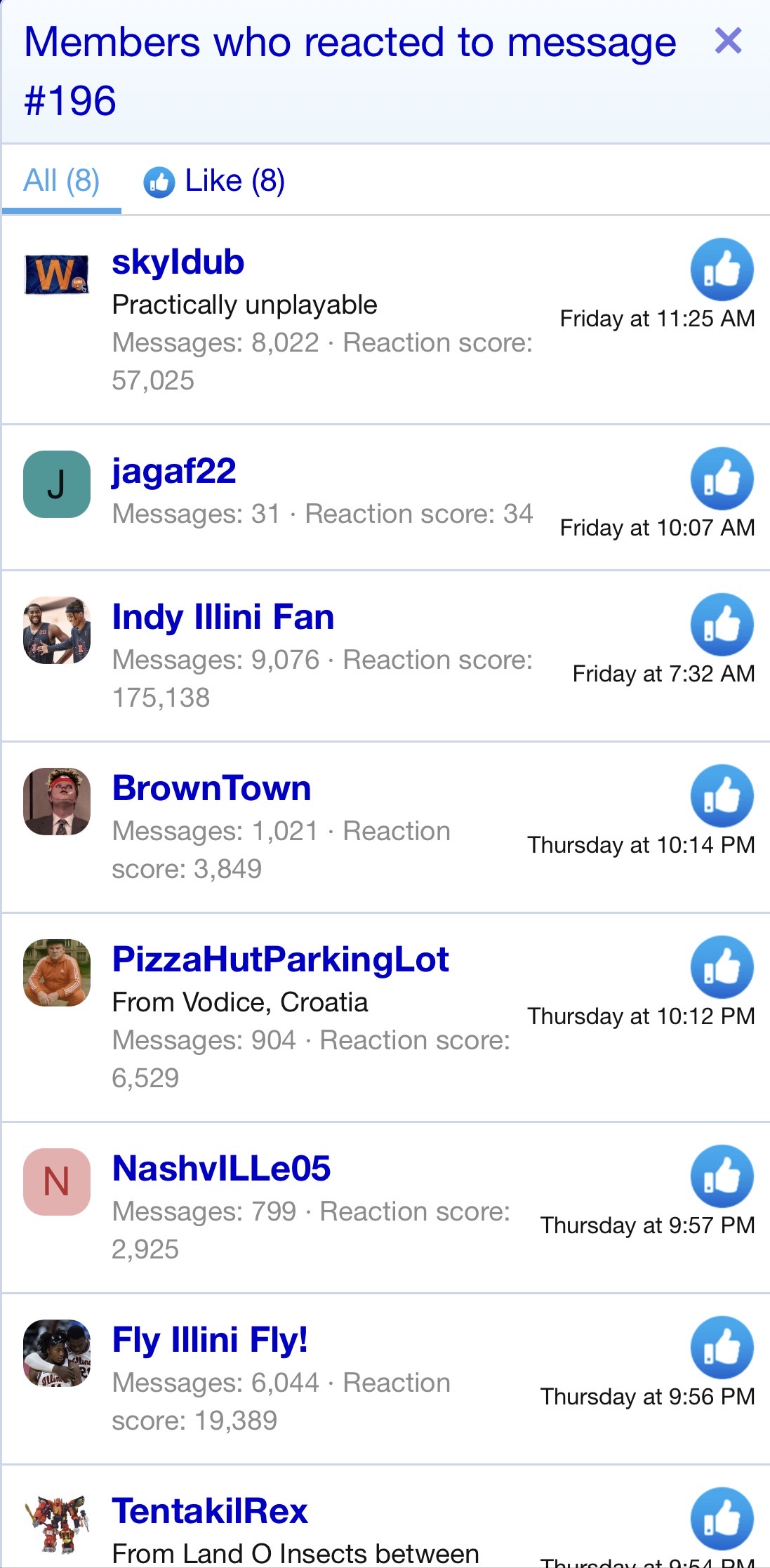Screen dimensions: 770x1568
Task: Tap jagaf22's letter J avatar
Action: coord(57,484)
